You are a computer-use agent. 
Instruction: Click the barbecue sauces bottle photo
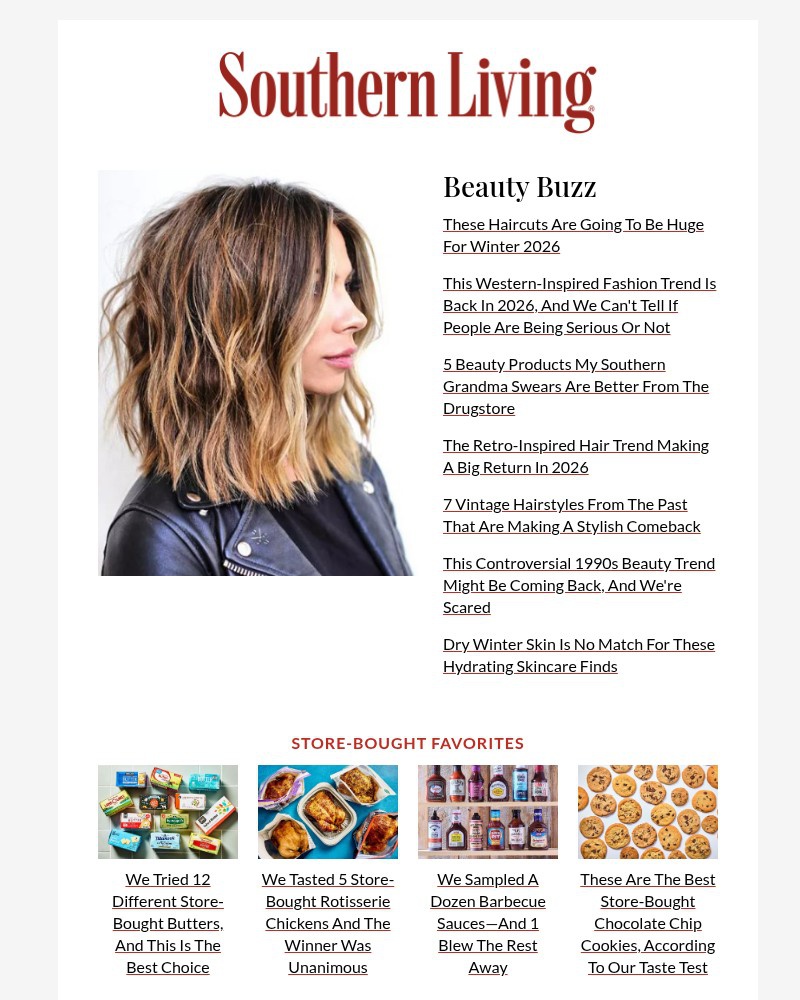(487, 811)
